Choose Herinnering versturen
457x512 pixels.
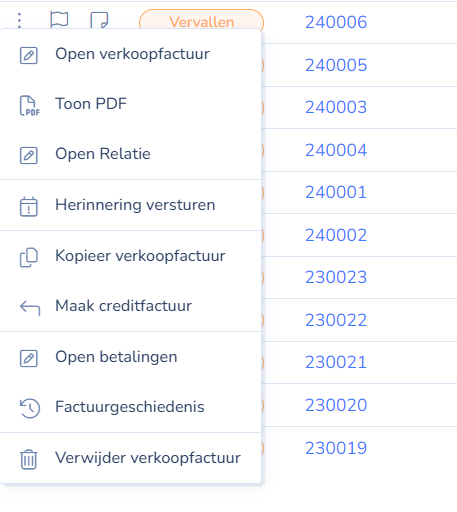click(130, 205)
